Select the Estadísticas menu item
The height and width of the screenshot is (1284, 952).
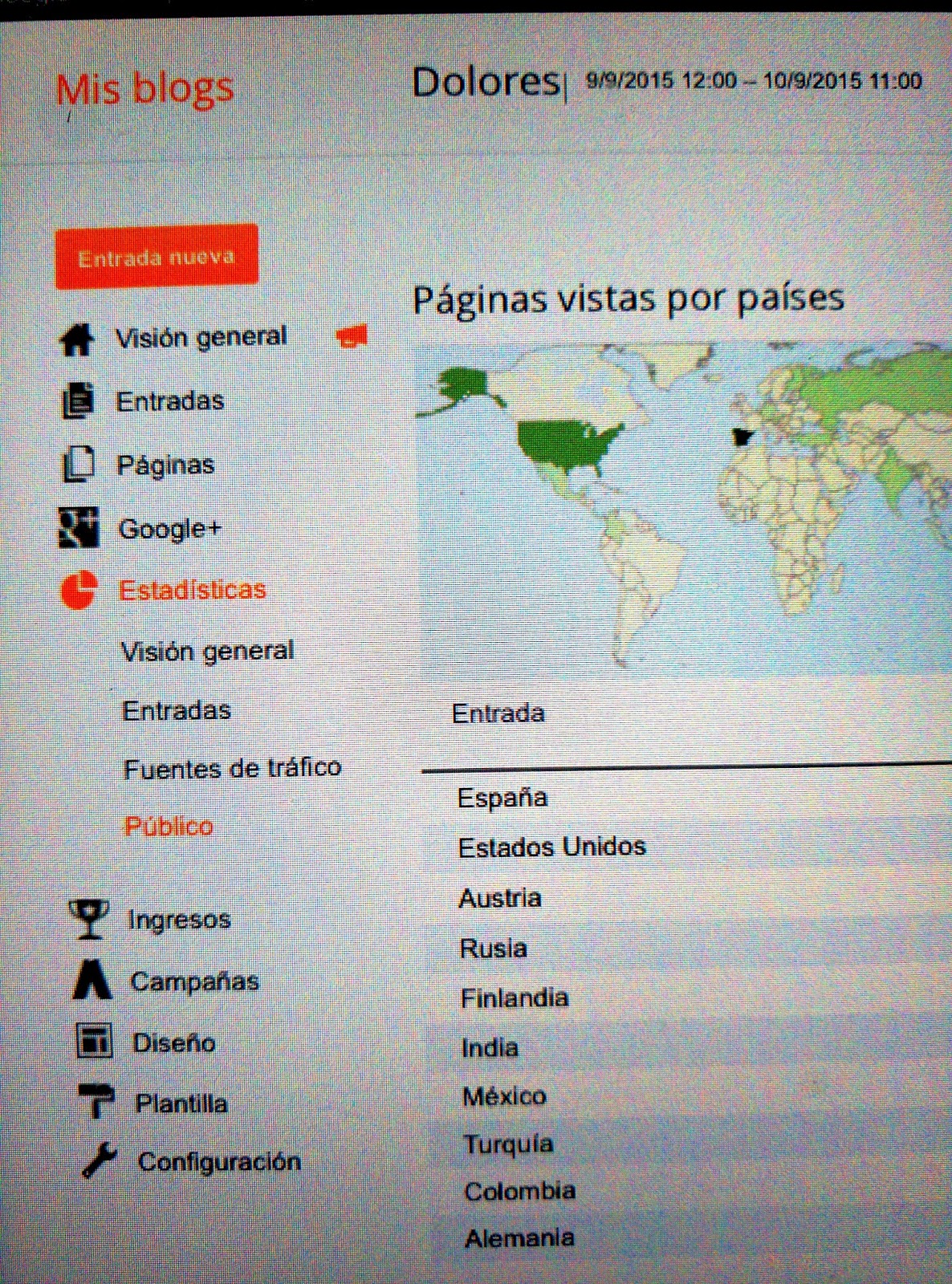coord(192,590)
